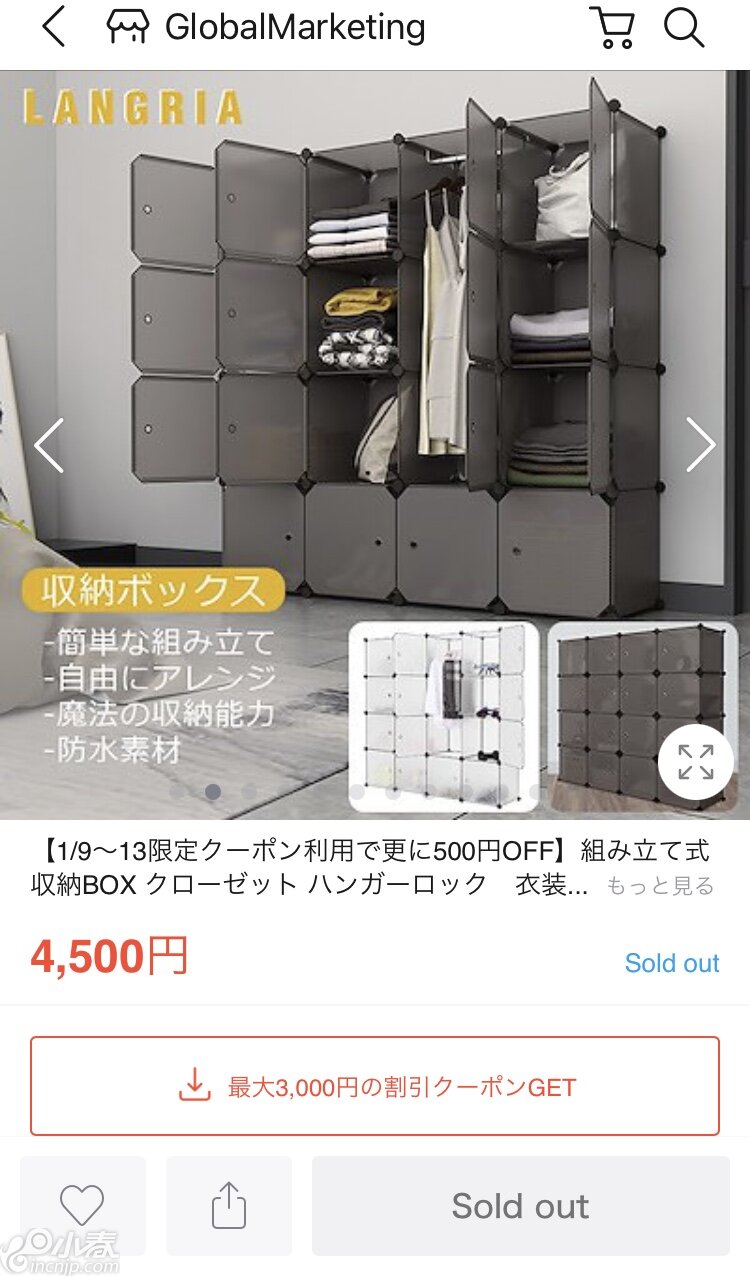Expand the product image to fullscreen

(x=695, y=762)
